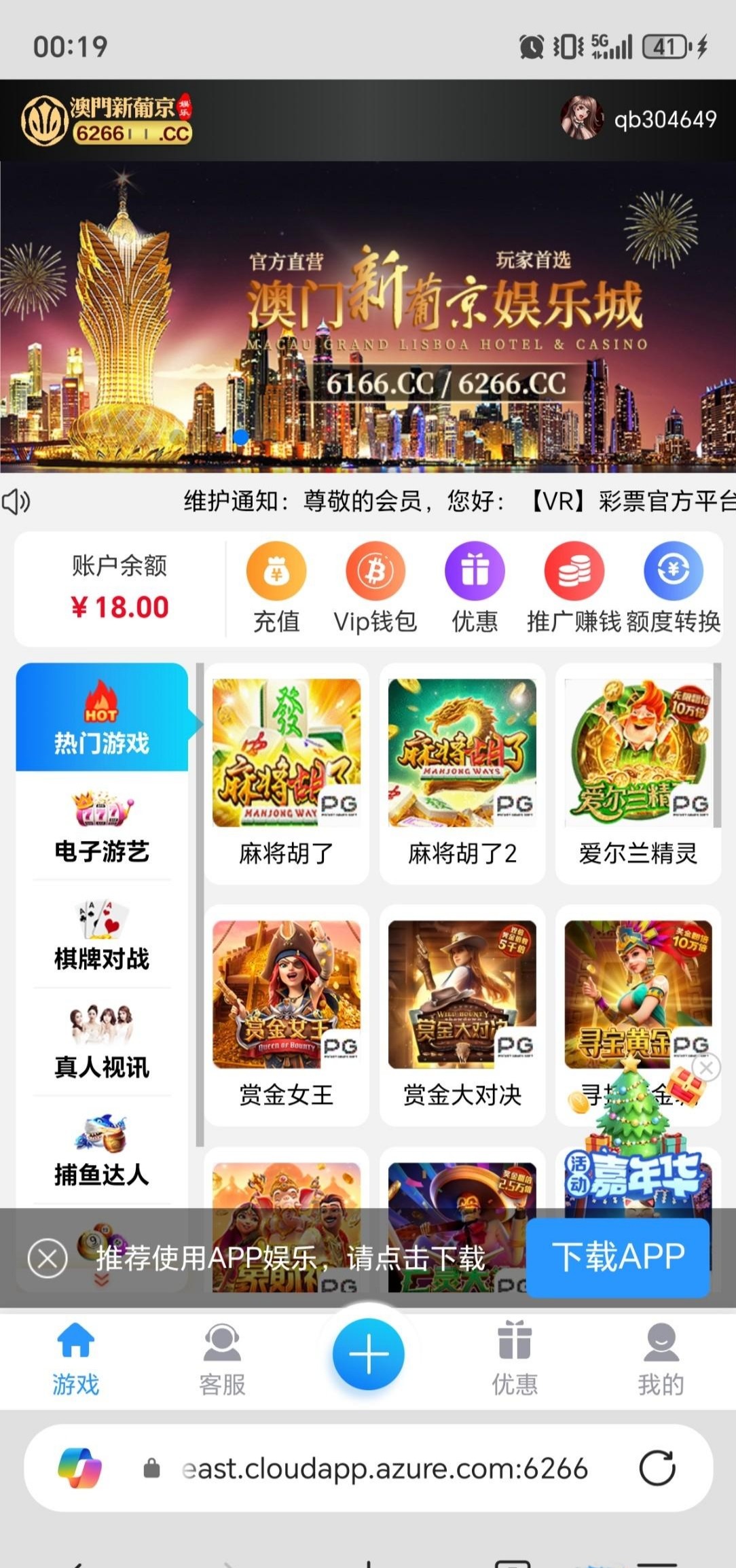Open the 赏金大对决 game tile
The image size is (736, 1568).
pyautogui.click(x=462, y=1014)
